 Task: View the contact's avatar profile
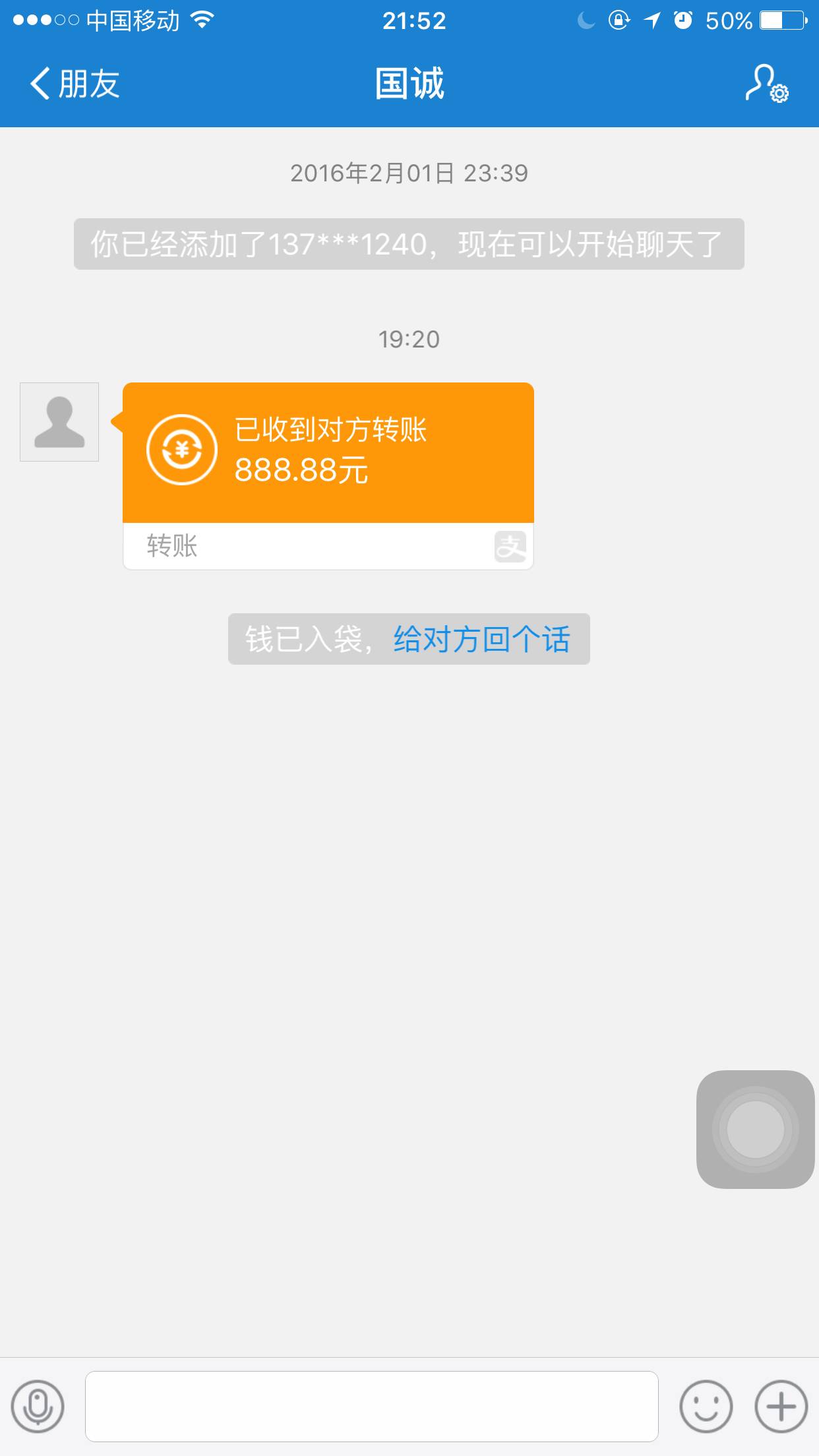tap(59, 422)
